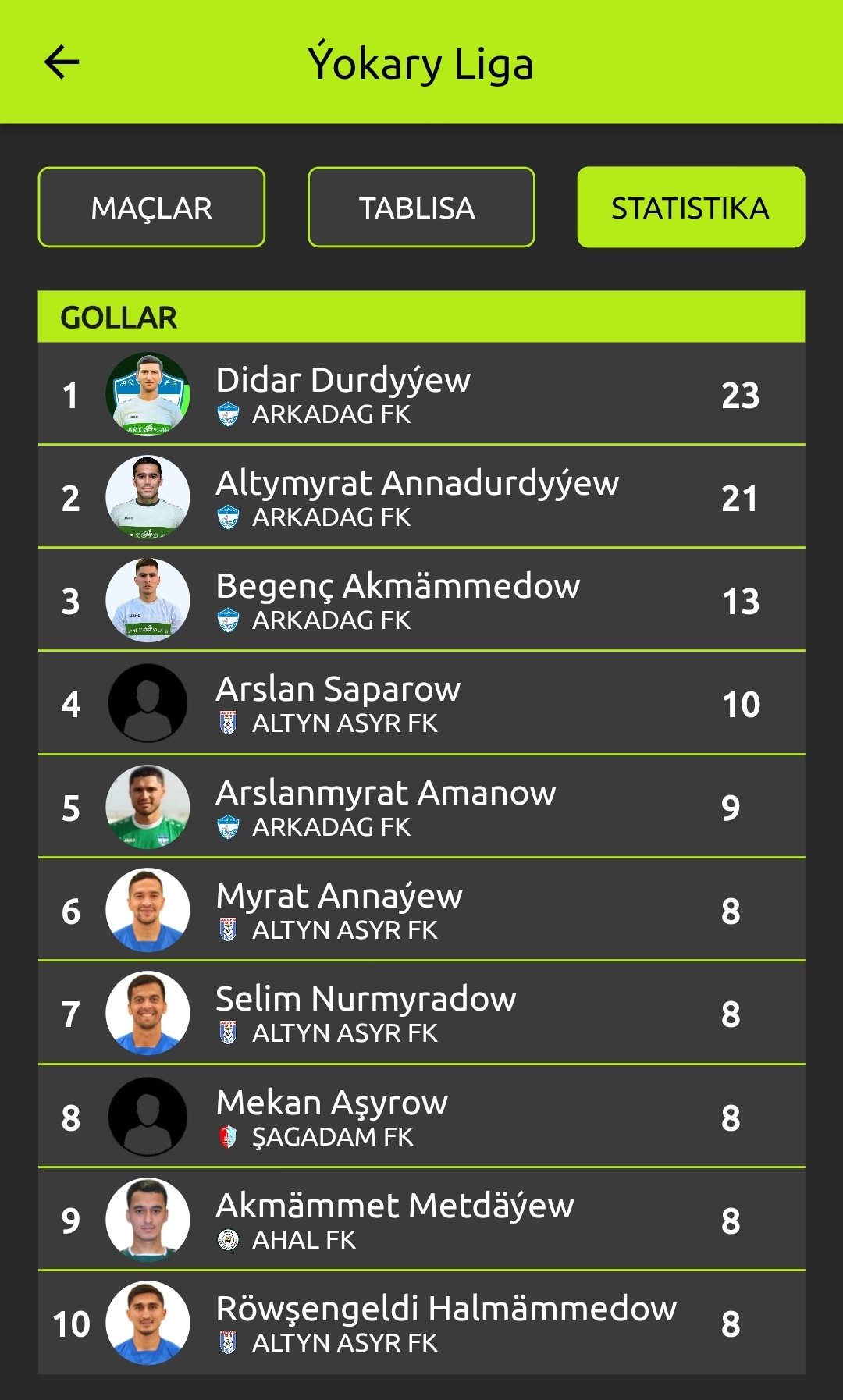
Task: Open Myrat Annaýew's player row
Action: click(421, 910)
